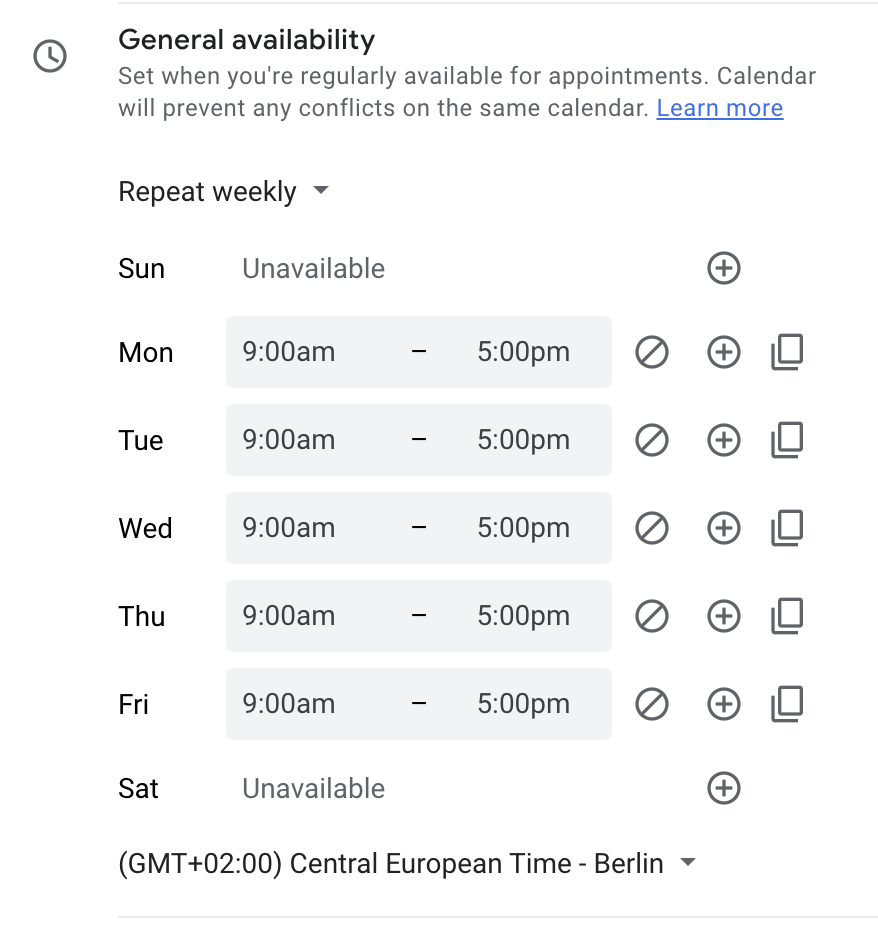Copy Friday's time range to other days
Image resolution: width=878 pixels, height=938 pixels.
(786, 704)
